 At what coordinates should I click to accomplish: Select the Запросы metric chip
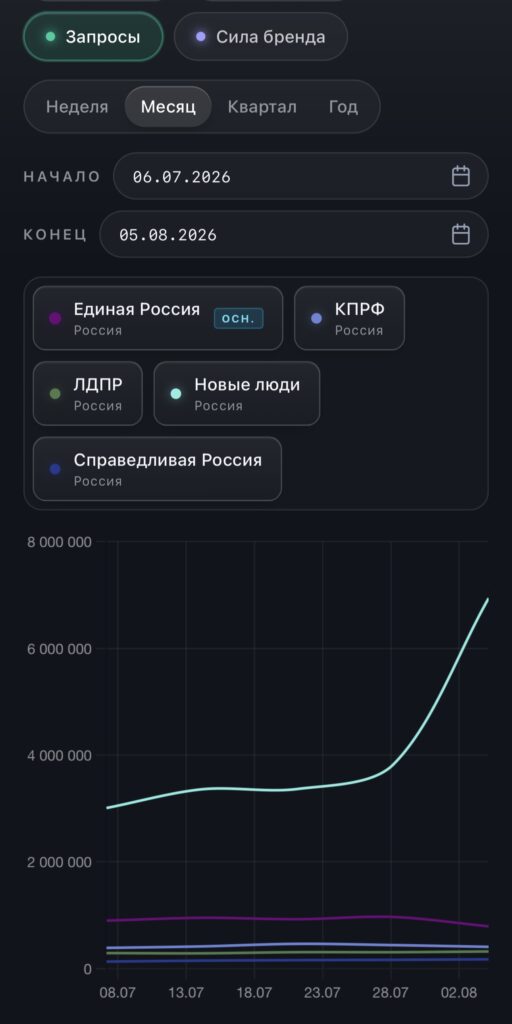[x=93, y=37]
